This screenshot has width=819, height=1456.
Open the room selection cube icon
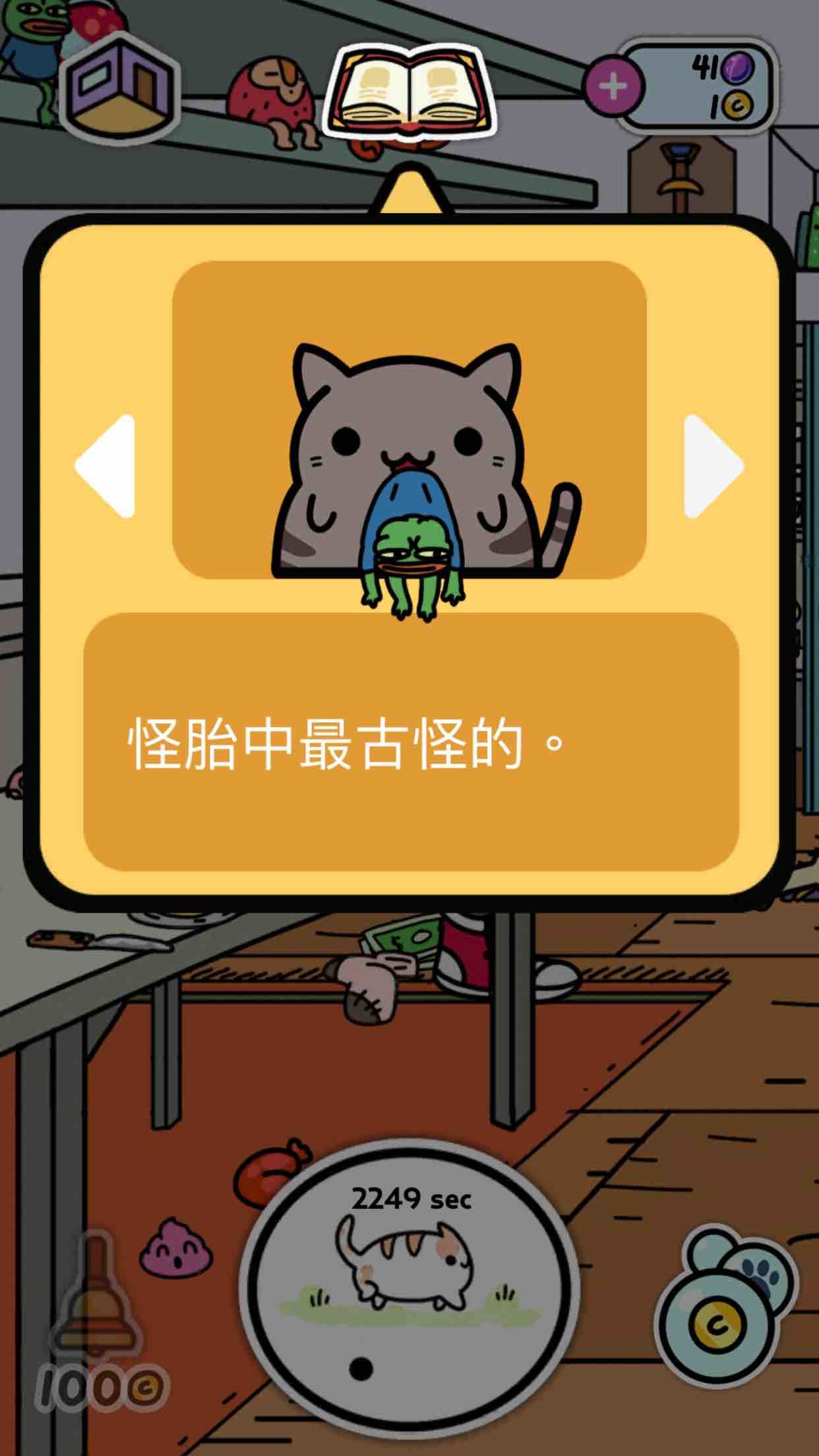[x=119, y=87]
